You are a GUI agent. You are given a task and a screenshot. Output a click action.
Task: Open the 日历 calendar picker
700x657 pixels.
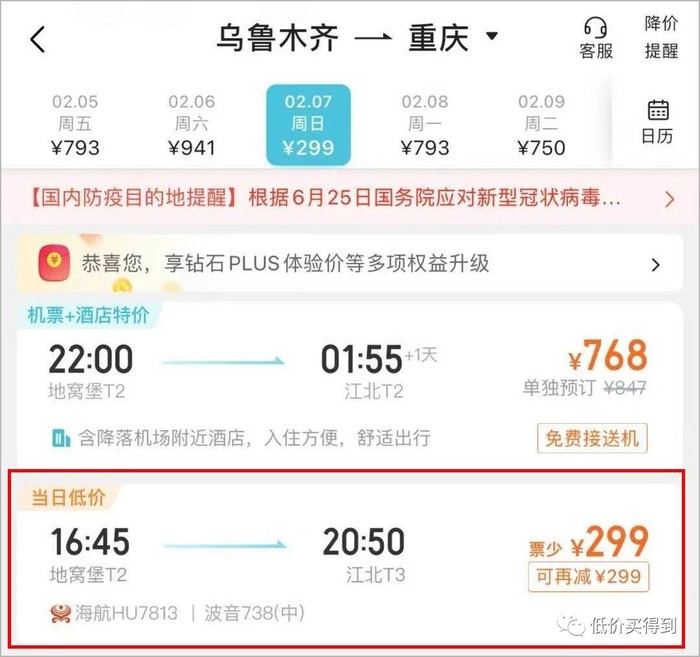point(657,122)
